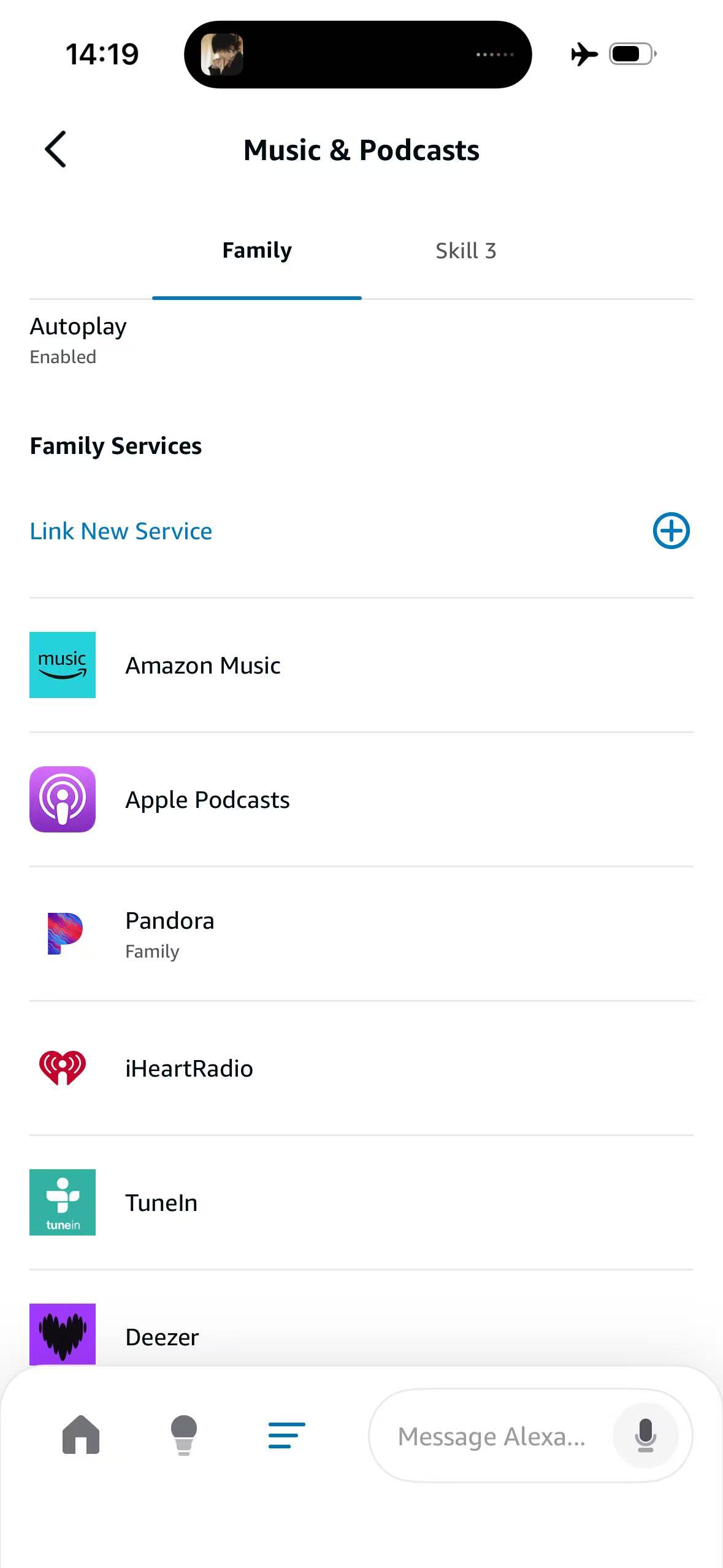Image resolution: width=723 pixels, height=1568 pixels.
Task: Go to the Alexa Home tab
Action: click(81, 1435)
